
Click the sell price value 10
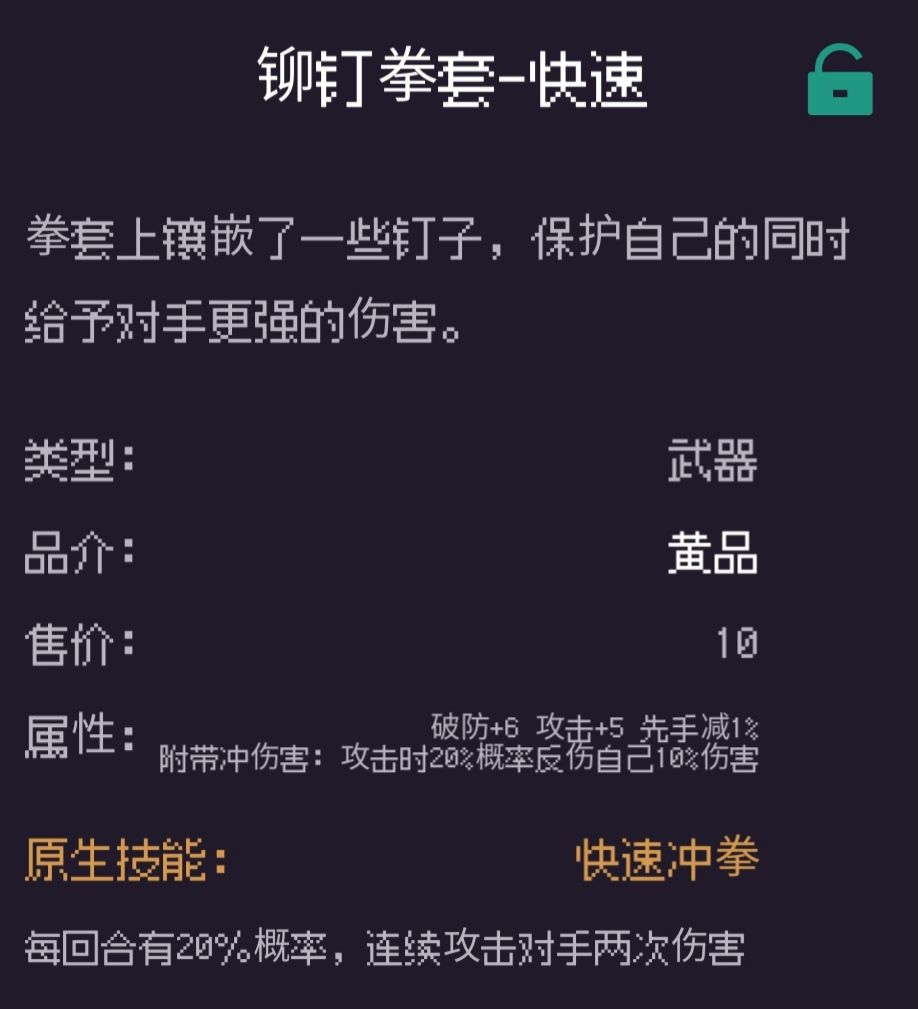click(x=737, y=645)
